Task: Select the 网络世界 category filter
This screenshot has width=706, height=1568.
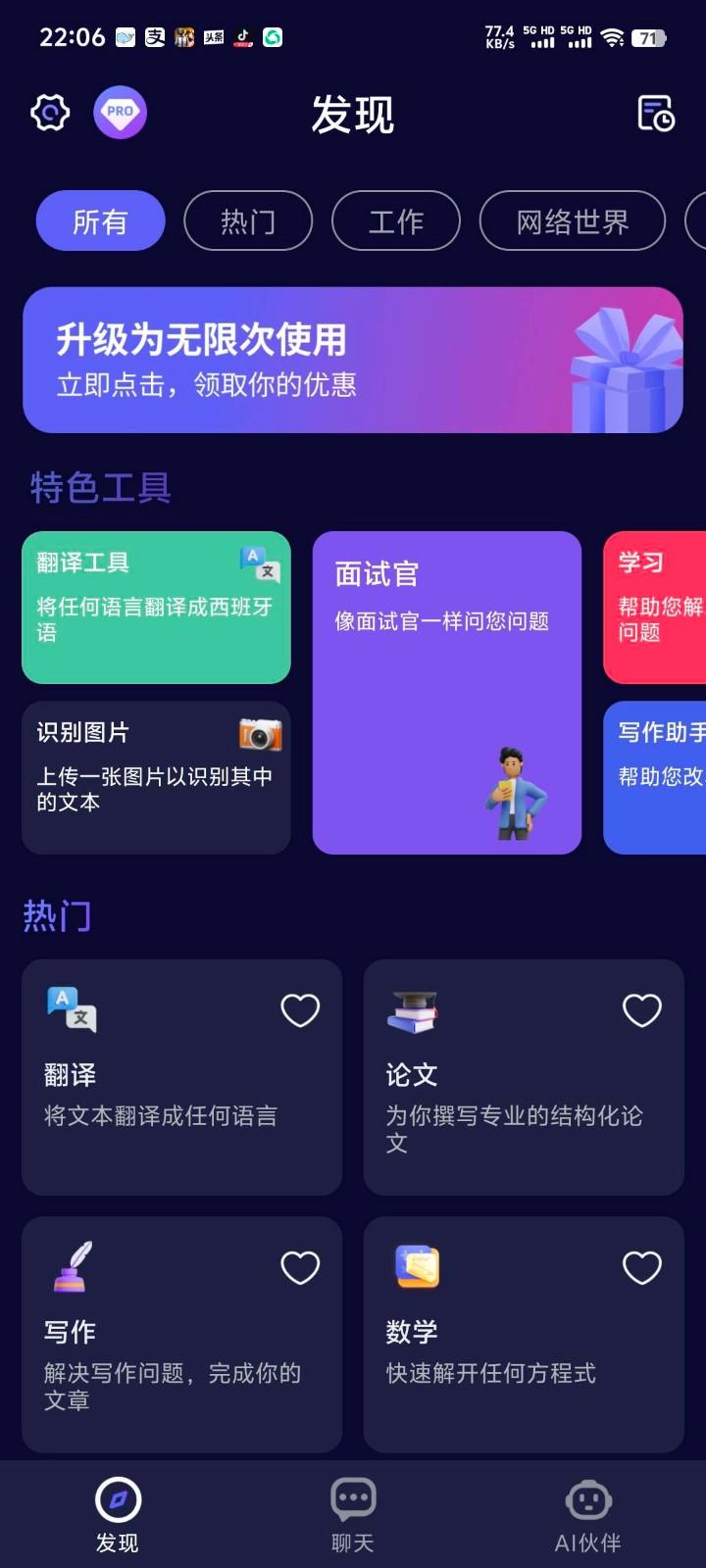Action: pyautogui.click(x=572, y=221)
